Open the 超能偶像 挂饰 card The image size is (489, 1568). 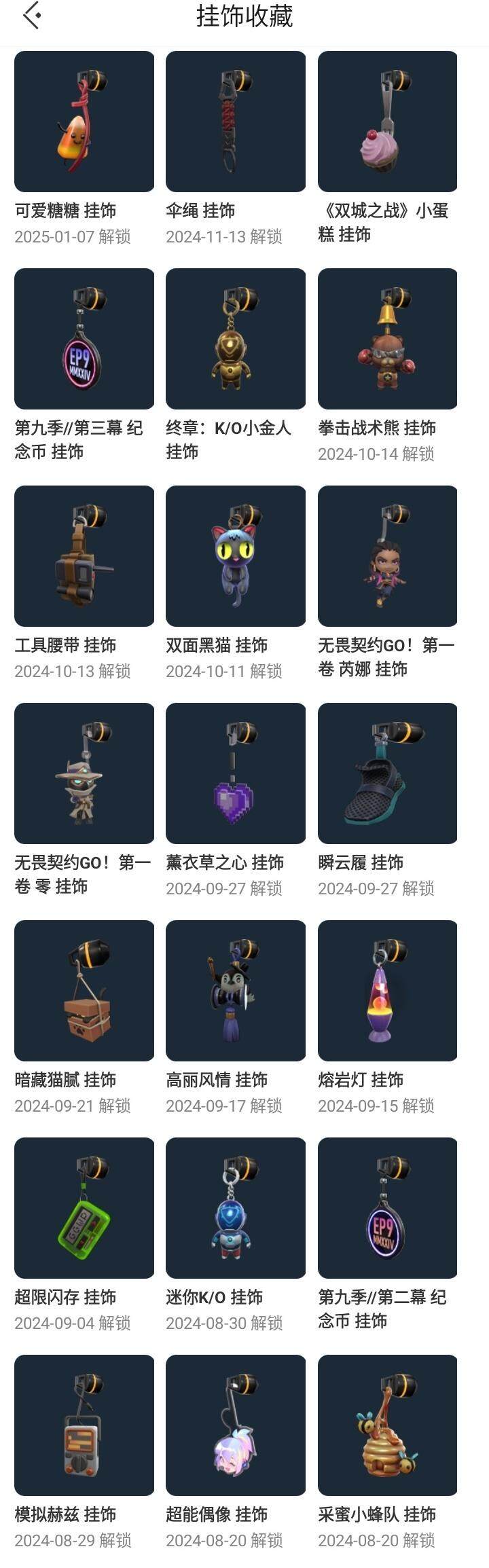point(236,1425)
